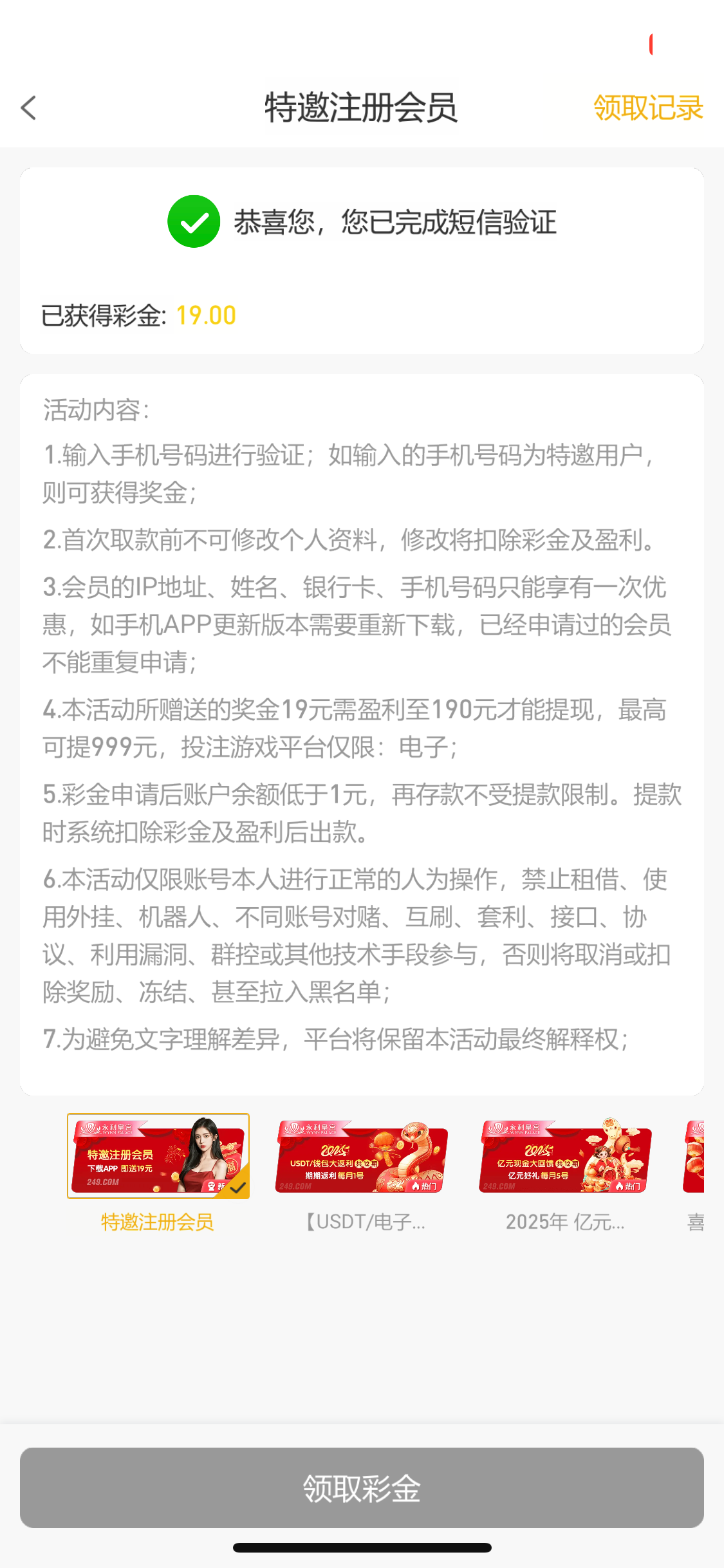The height and width of the screenshot is (1568, 724).
Task: Open the 【USDT/电子... promotion card
Action: pyautogui.click(x=362, y=1156)
